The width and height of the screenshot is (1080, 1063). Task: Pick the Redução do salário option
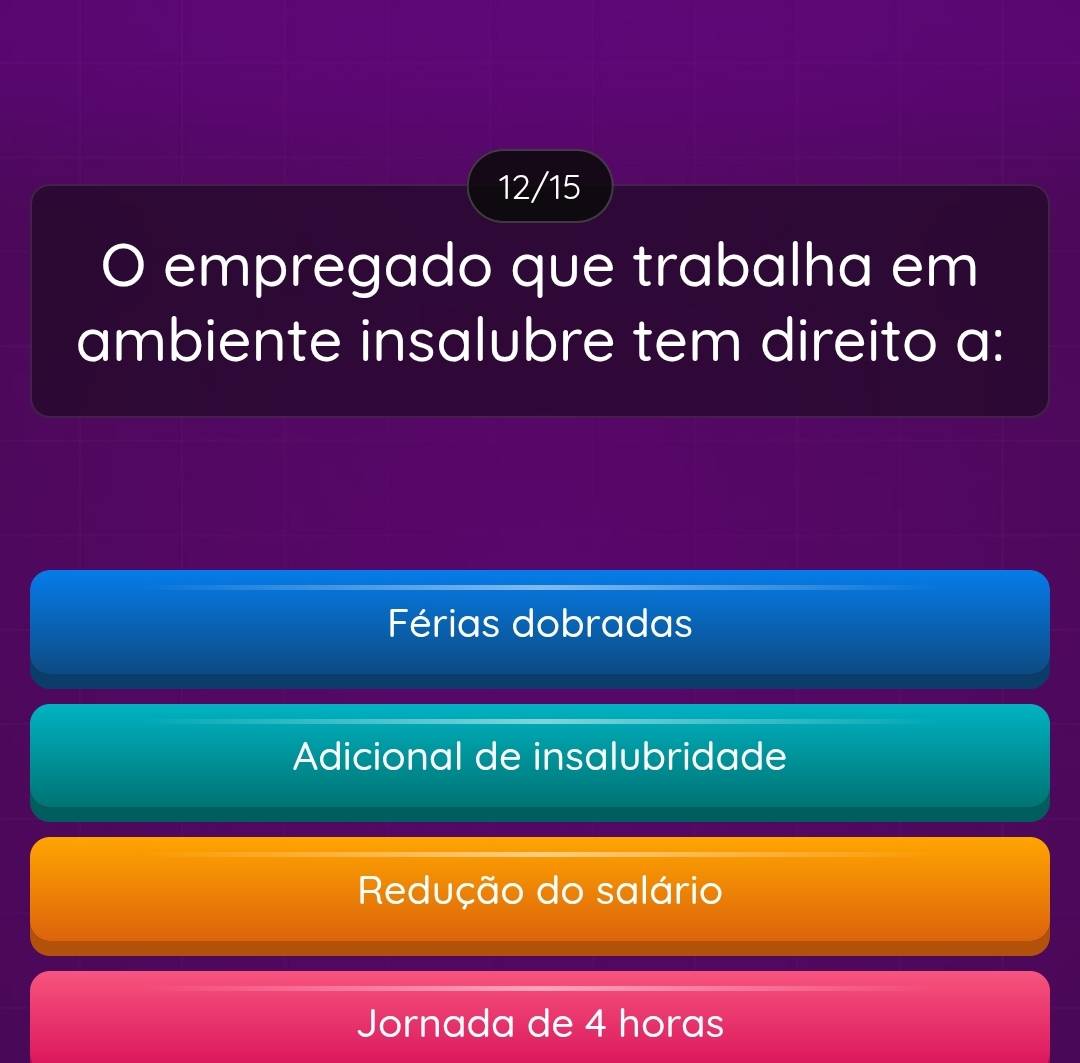tap(540, 892)
